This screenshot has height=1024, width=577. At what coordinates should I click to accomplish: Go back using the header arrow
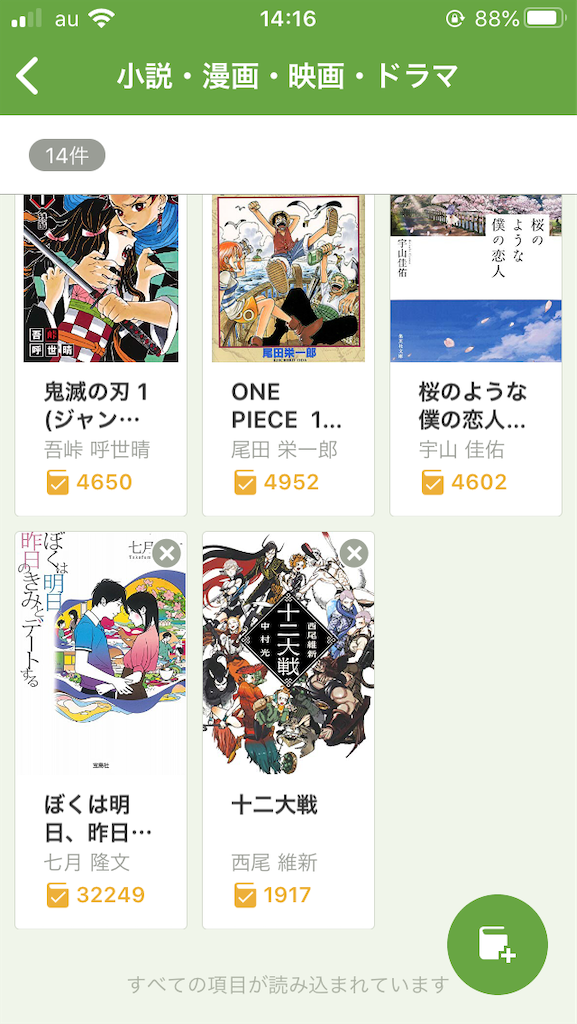pos(27,76)
